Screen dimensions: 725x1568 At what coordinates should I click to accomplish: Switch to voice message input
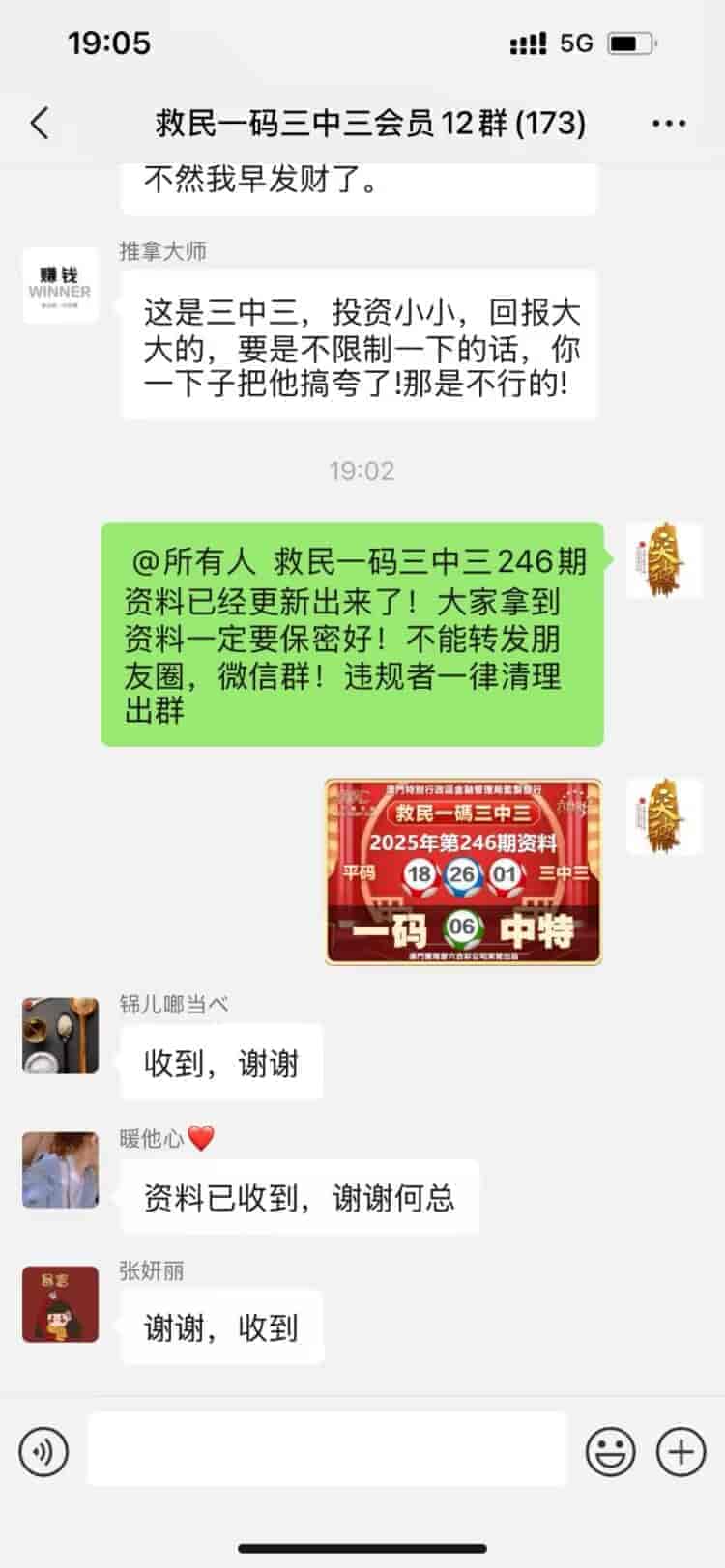43,1451
